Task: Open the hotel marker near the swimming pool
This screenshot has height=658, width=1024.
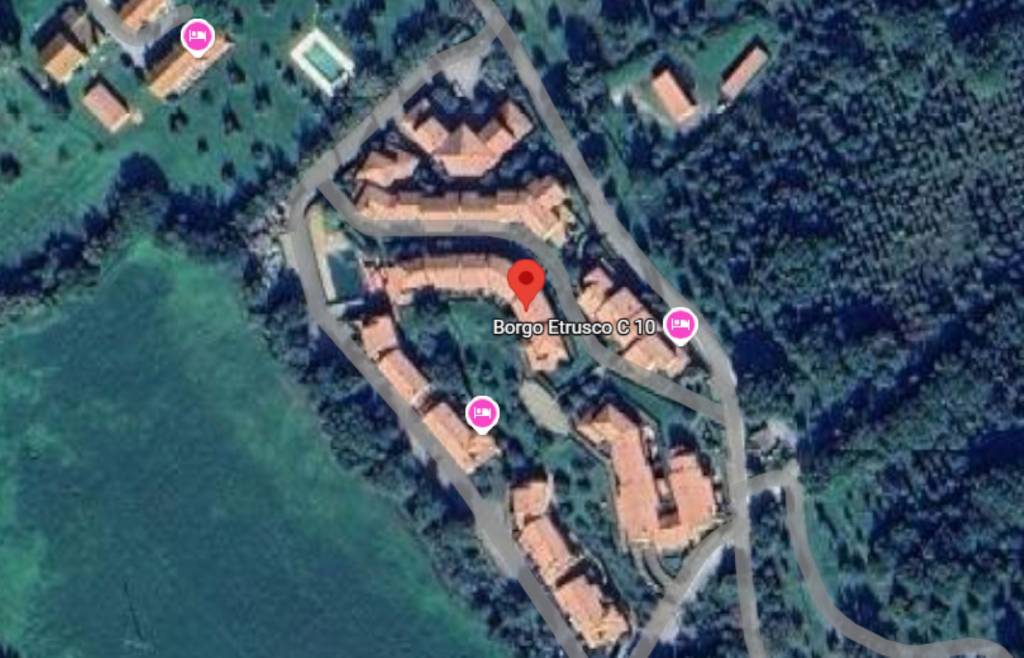Action: point(197,38)
